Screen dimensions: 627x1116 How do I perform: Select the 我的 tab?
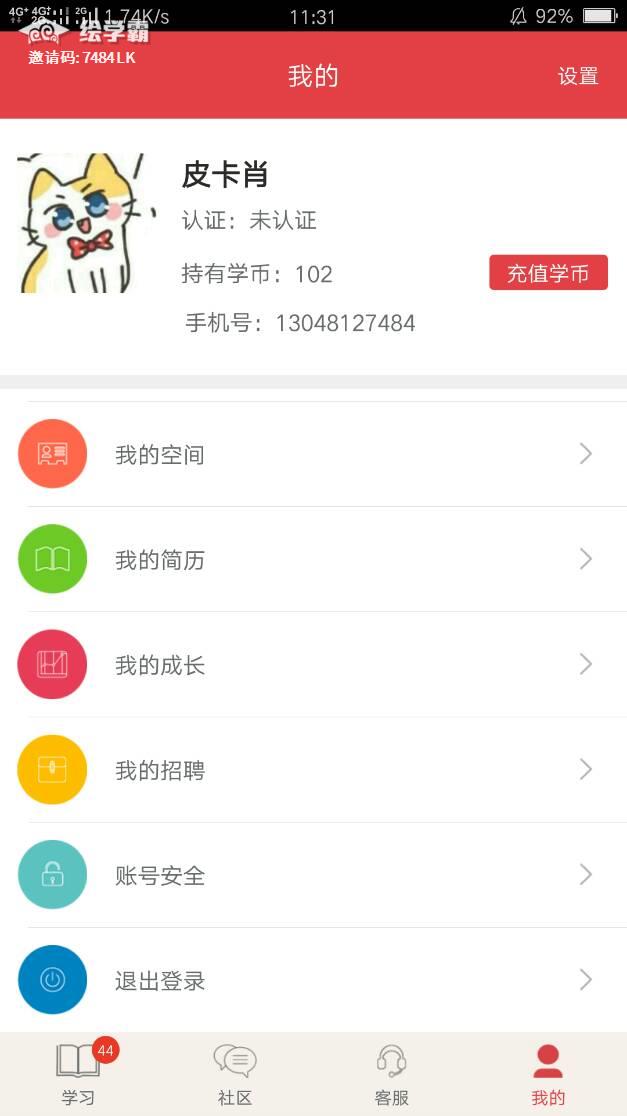548,1074
